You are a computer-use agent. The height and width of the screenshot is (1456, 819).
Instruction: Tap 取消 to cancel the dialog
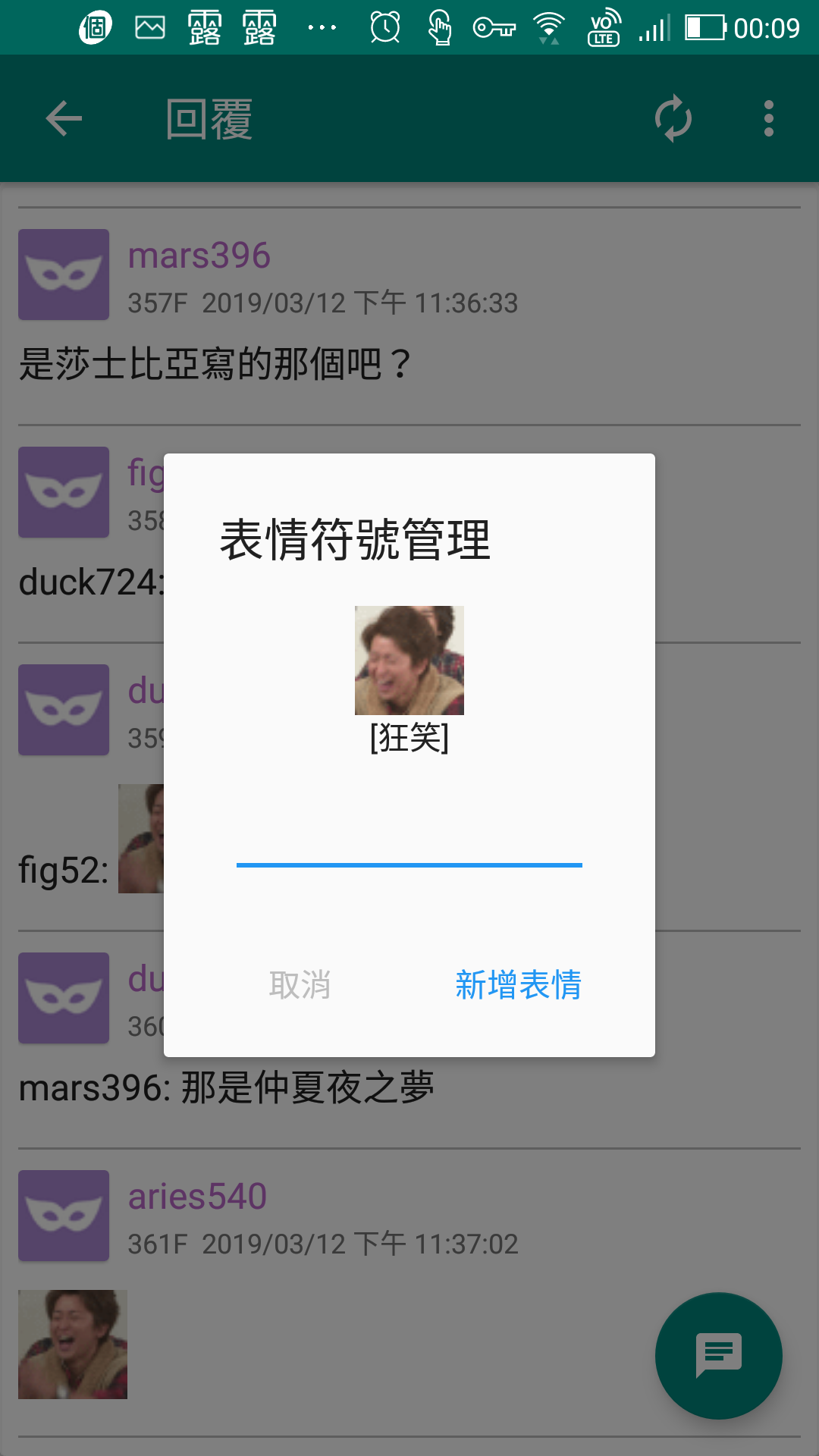point(300,985)
